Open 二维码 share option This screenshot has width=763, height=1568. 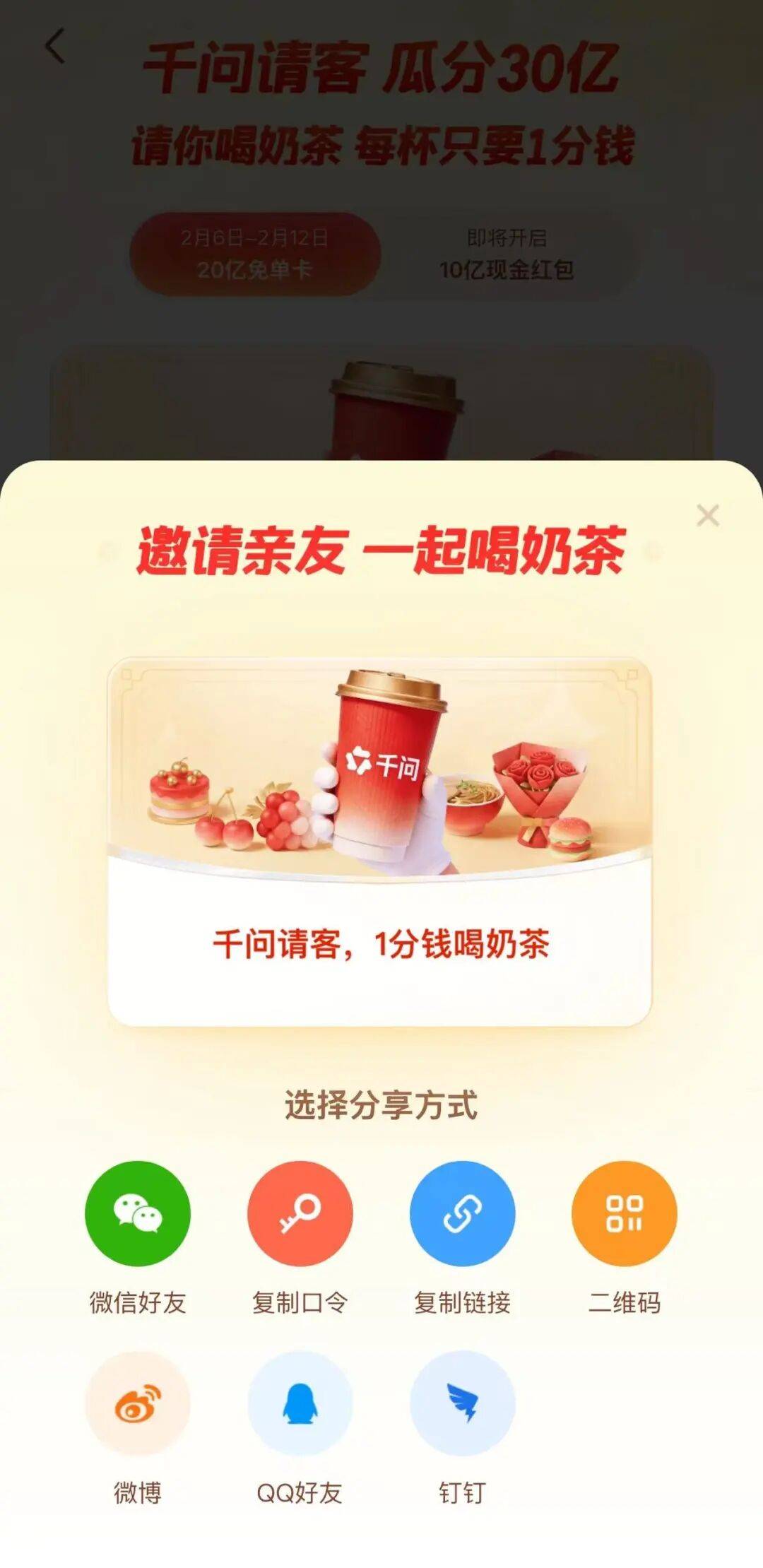pos(625,1213)
